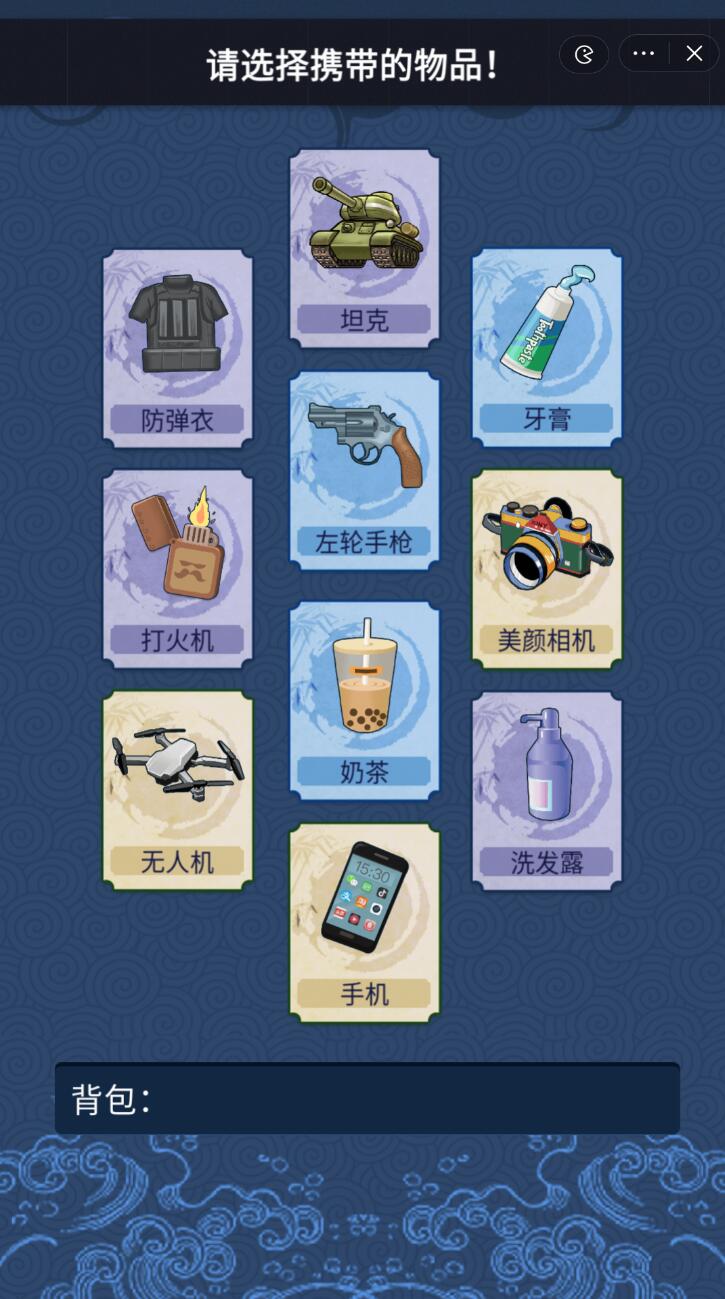Image resolution: width=725 pixels, height=1299 pixels.
Task: Tap the 打火机 label under the lighter
Action: click(x=177, y=640)
